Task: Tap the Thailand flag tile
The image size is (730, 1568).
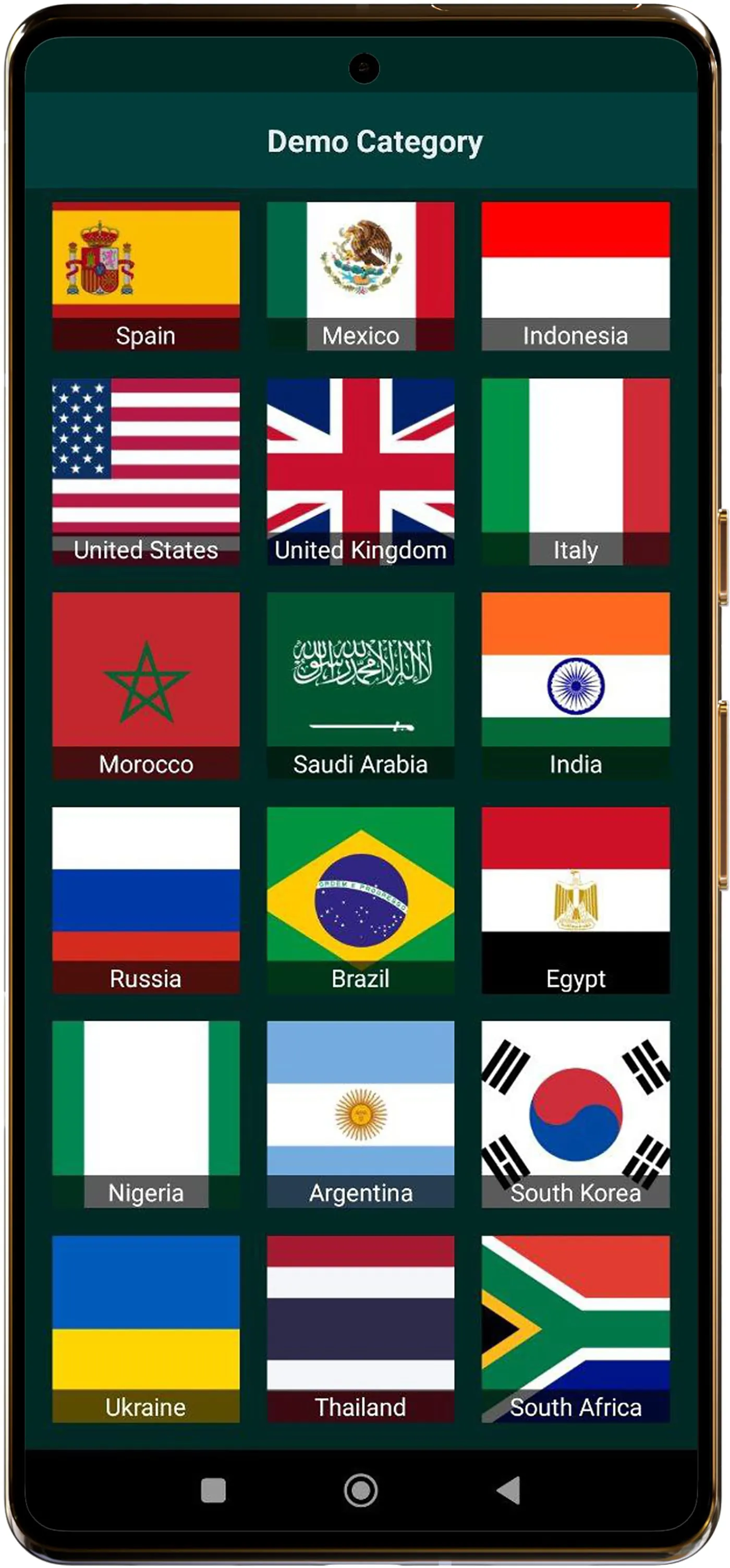Action: pos(360,1328)
